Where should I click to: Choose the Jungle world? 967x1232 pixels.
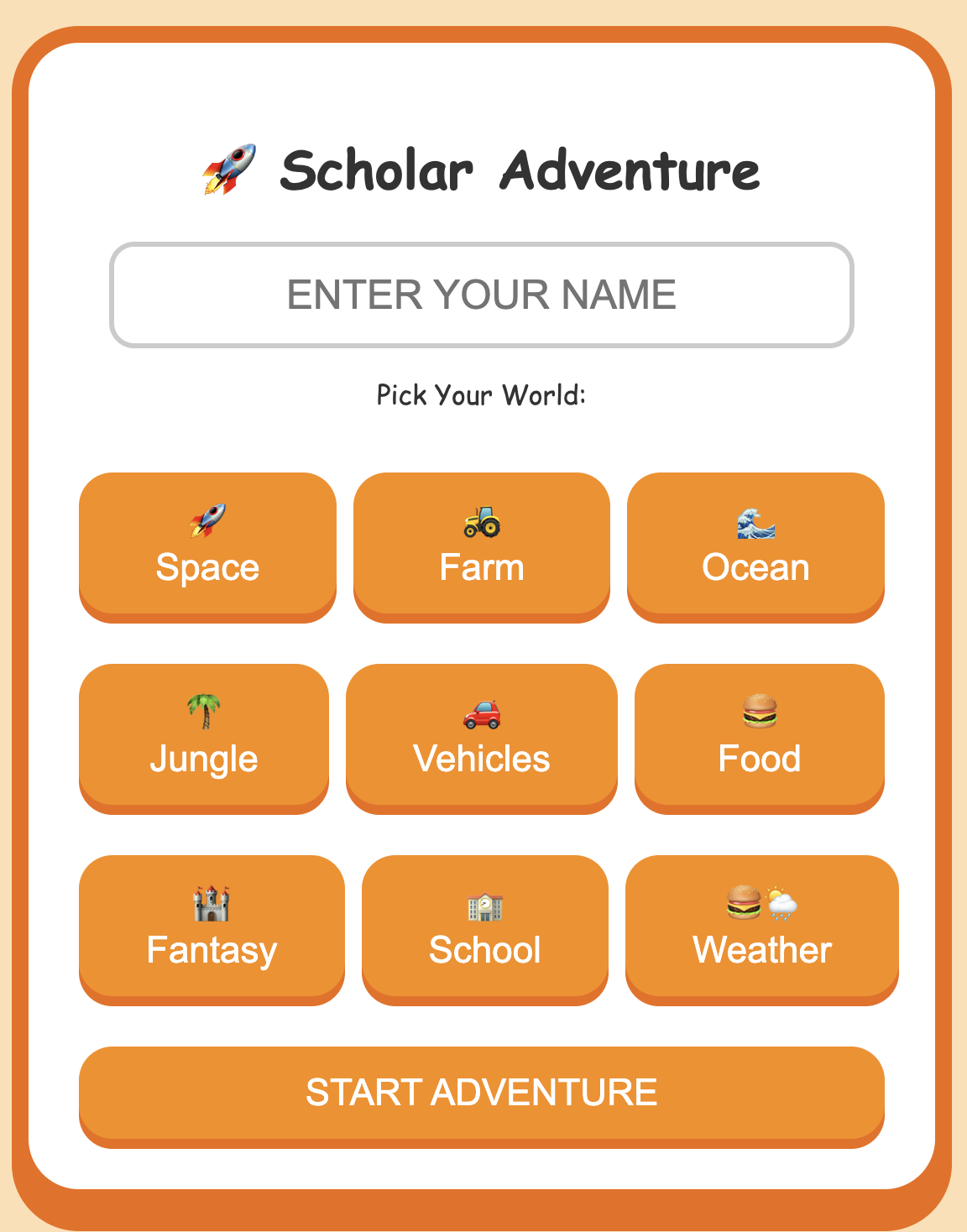[203, 739]
